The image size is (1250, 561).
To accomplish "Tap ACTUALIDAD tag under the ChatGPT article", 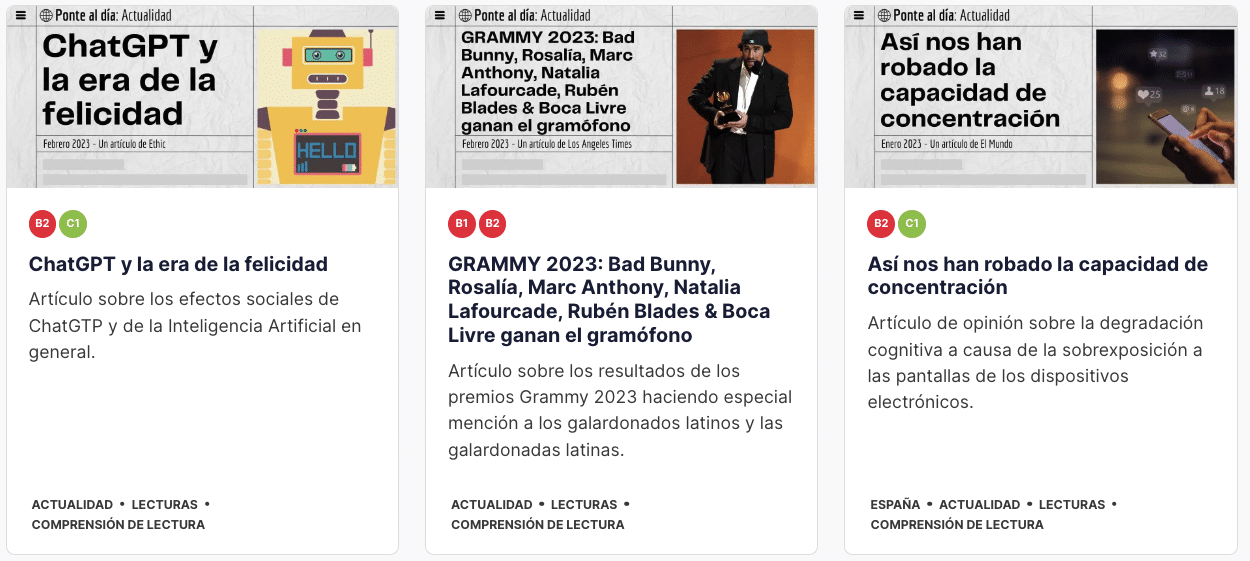I will click(72, 505).
